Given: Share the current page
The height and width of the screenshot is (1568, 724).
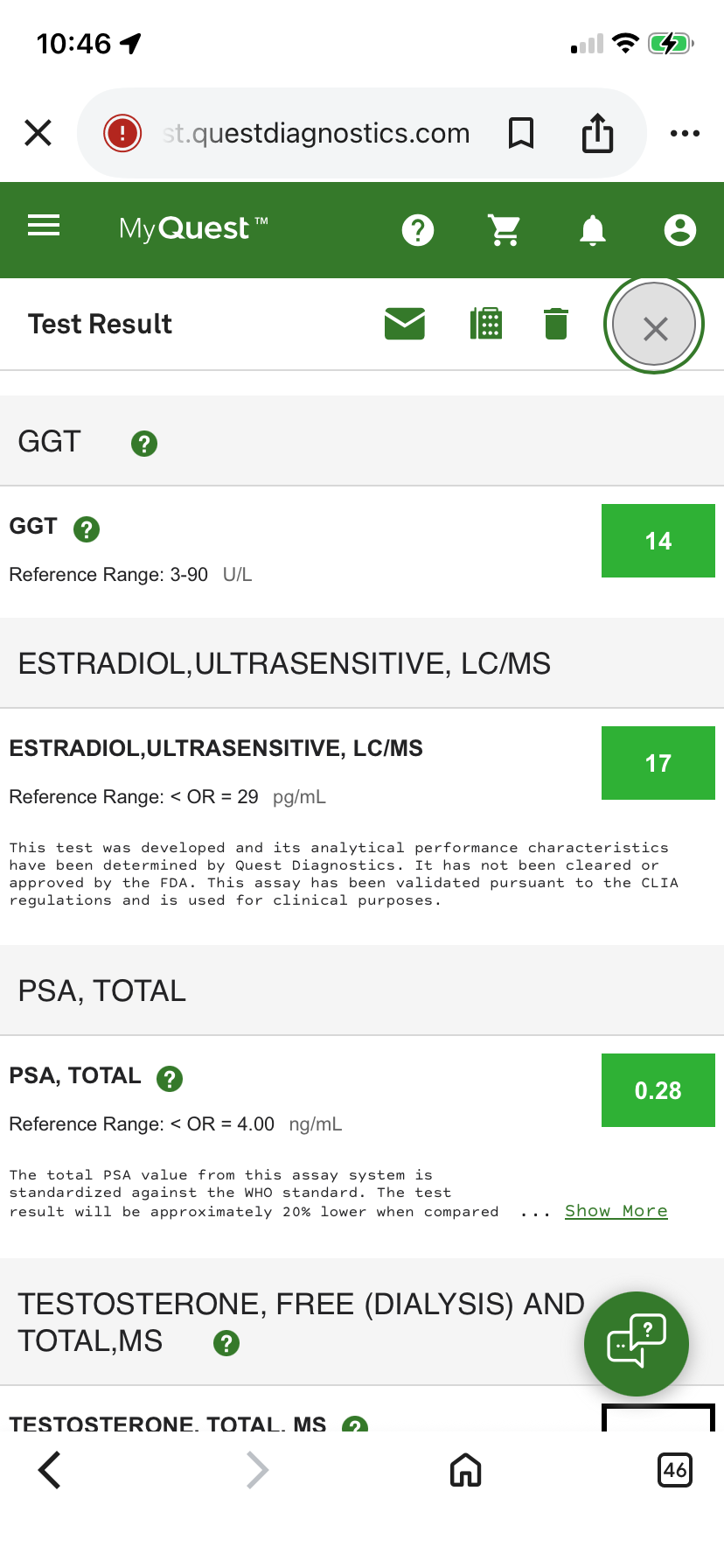Looking at the screenshot, I should pos(598,133).
